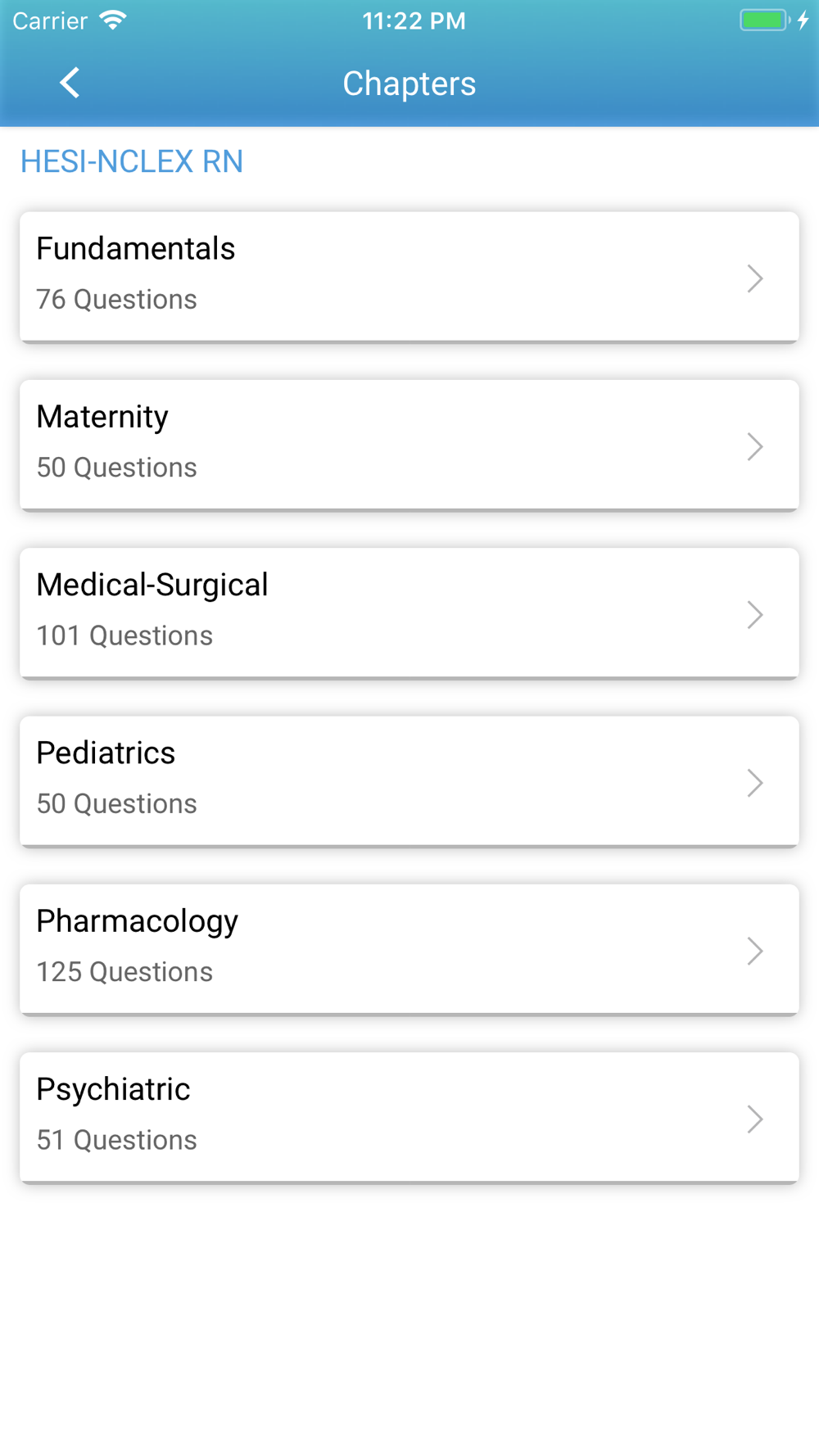The height and width of the screenshot is (1456, 819).
Task: Open the Fundamentals chapter
Action: coord(409,277)
